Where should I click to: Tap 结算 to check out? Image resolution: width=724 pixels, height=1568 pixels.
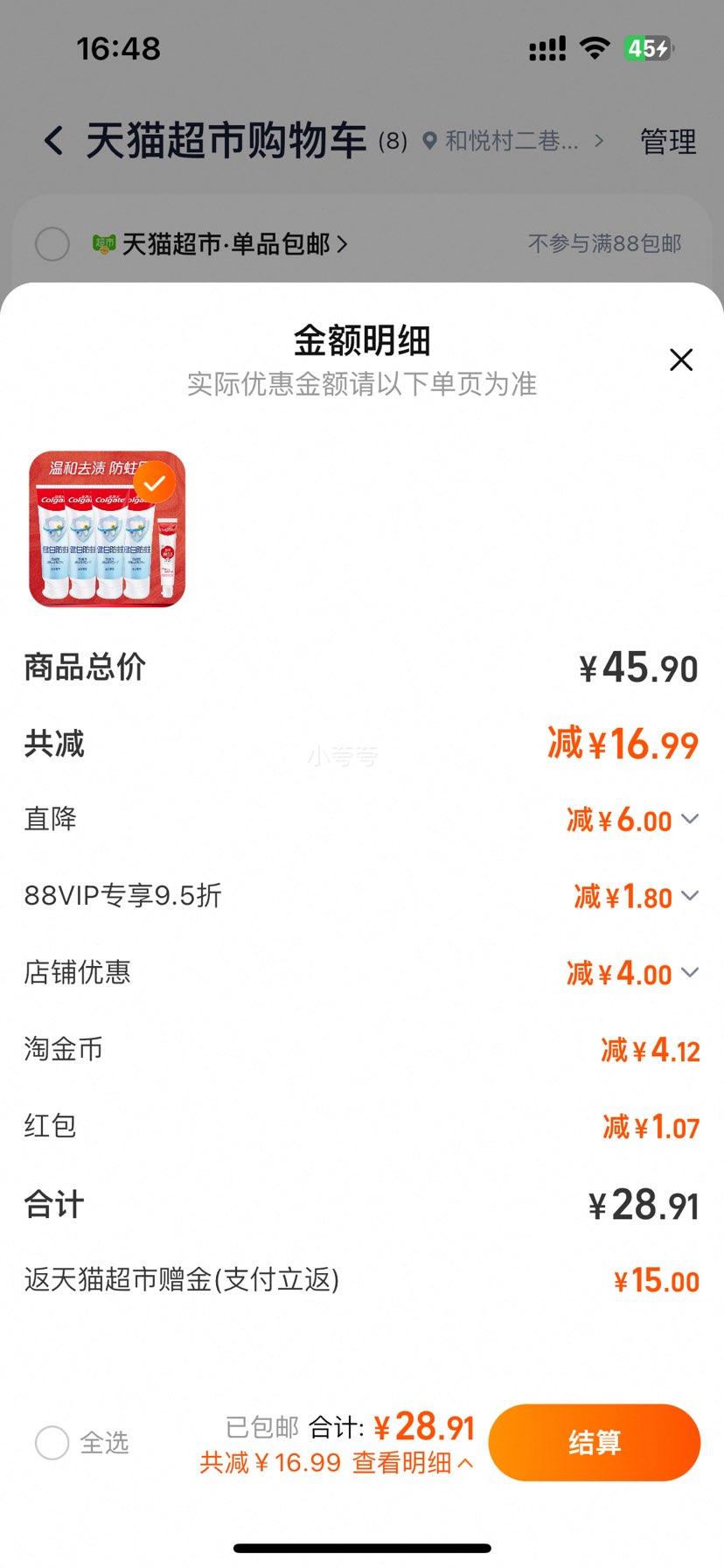tap(594, 1443)
